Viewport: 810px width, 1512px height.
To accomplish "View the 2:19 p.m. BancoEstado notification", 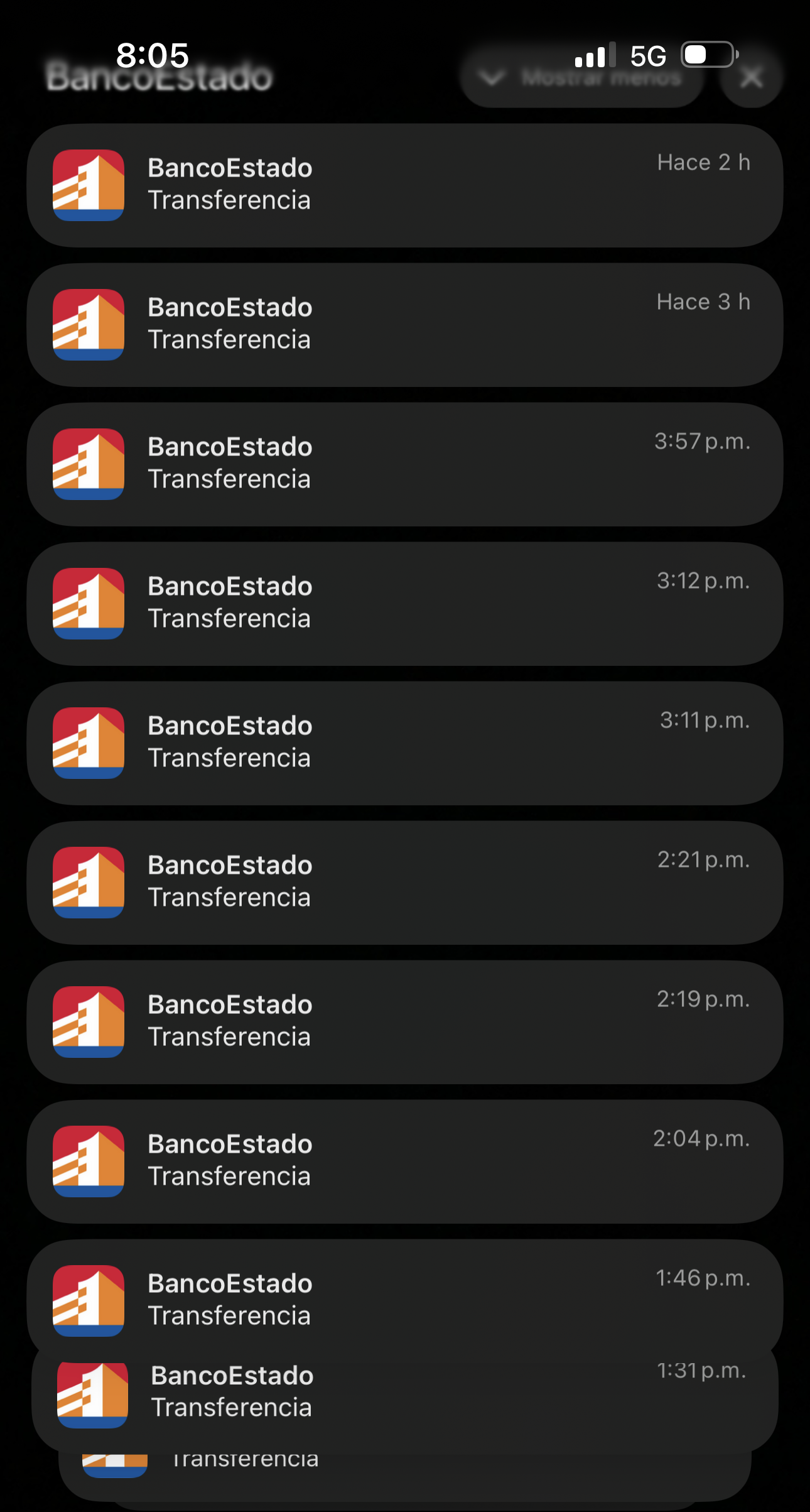I will (405, 1022).
